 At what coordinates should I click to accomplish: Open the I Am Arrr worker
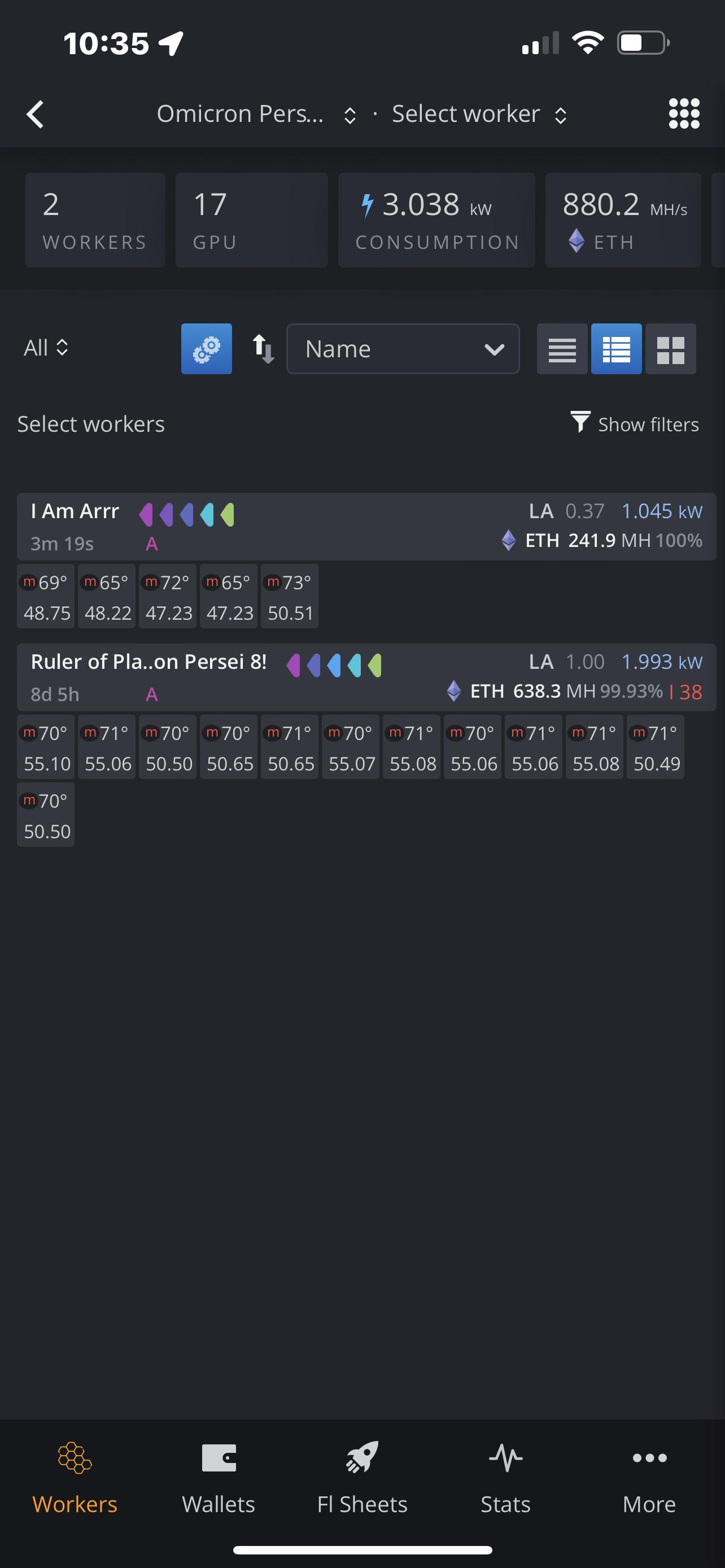[75, 511]
